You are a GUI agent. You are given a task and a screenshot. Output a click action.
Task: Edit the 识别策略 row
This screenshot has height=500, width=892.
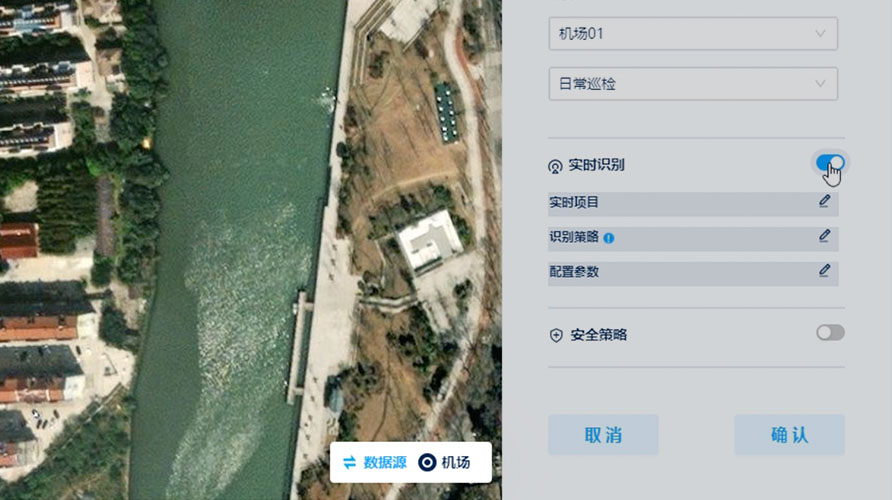824,236
